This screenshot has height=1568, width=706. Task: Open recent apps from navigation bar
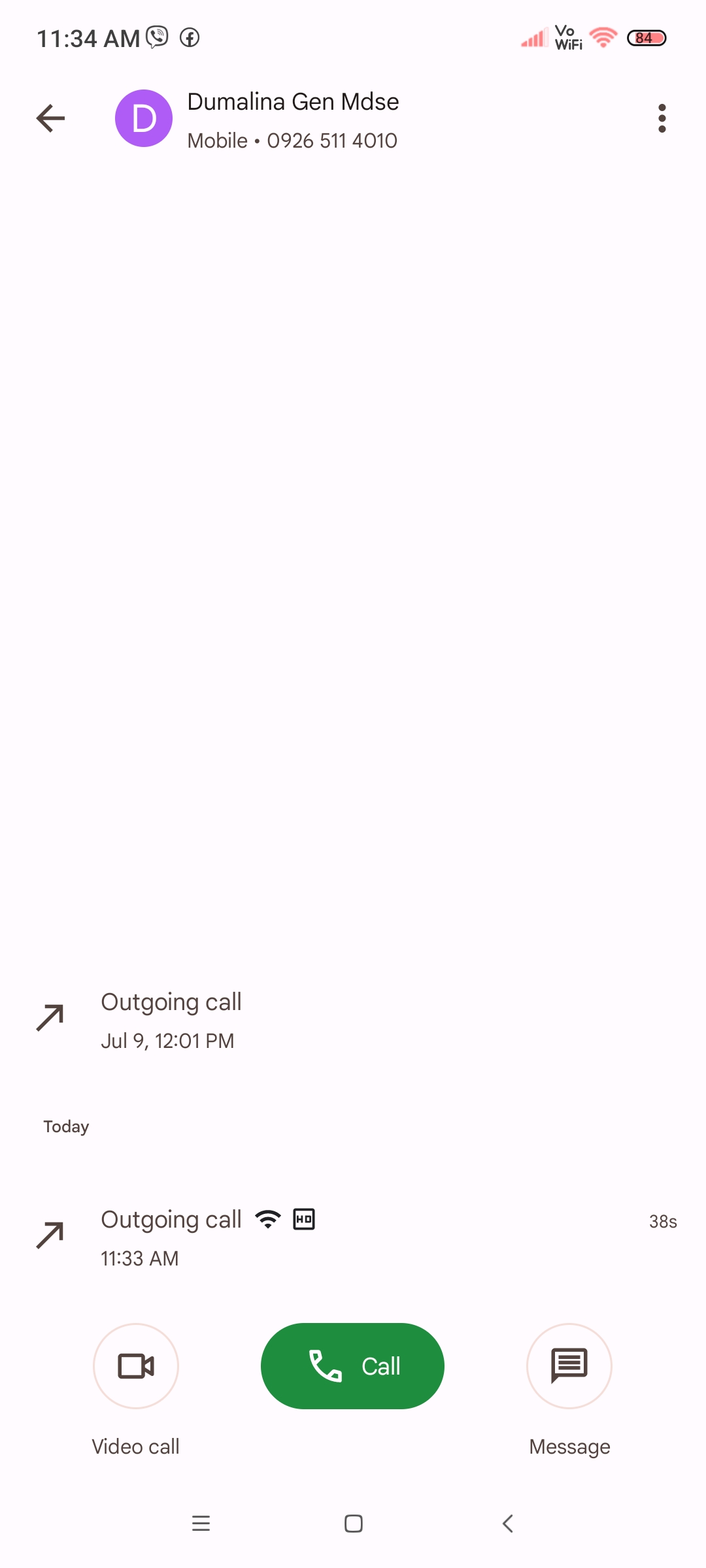[201, 1524]
